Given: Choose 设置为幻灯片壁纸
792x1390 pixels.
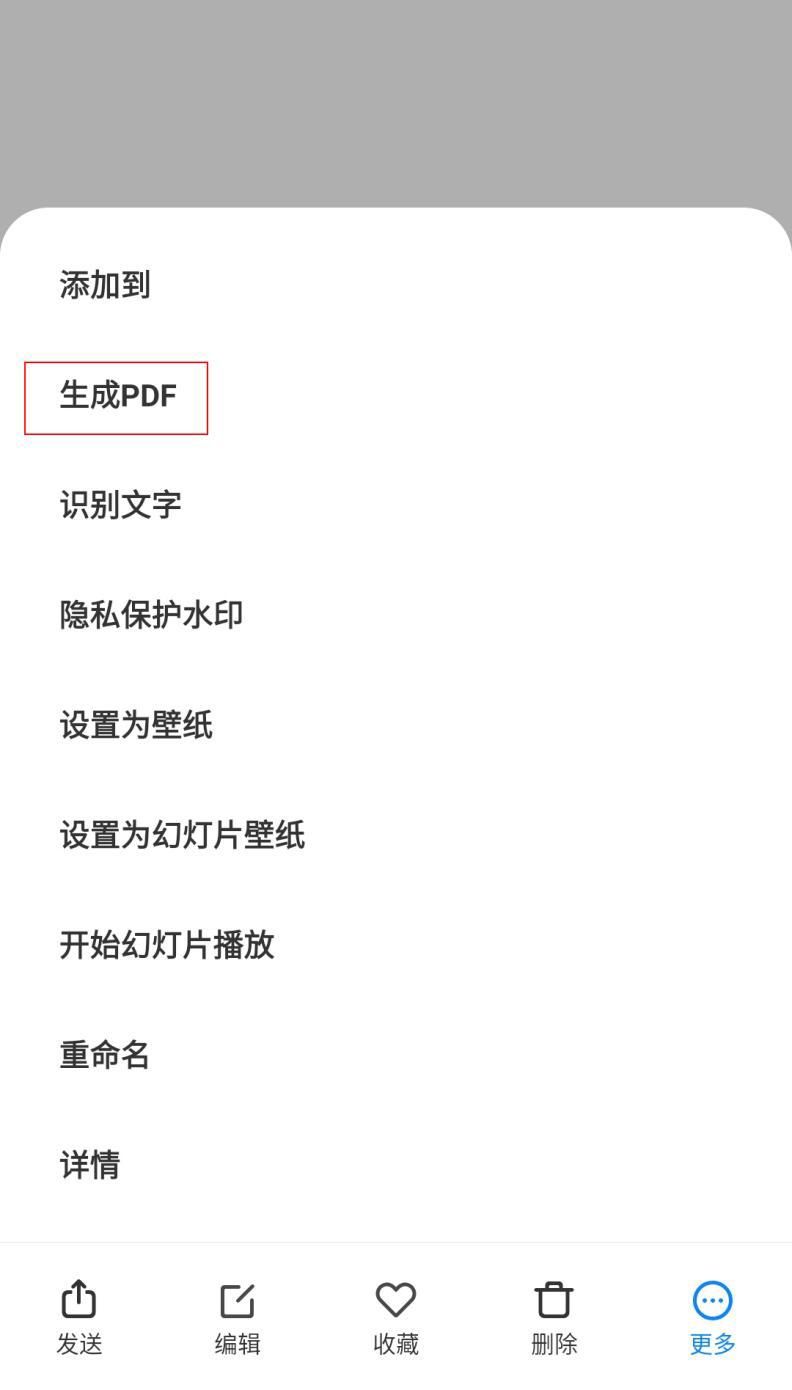Looking at the screenshot, I should (182, 835).
